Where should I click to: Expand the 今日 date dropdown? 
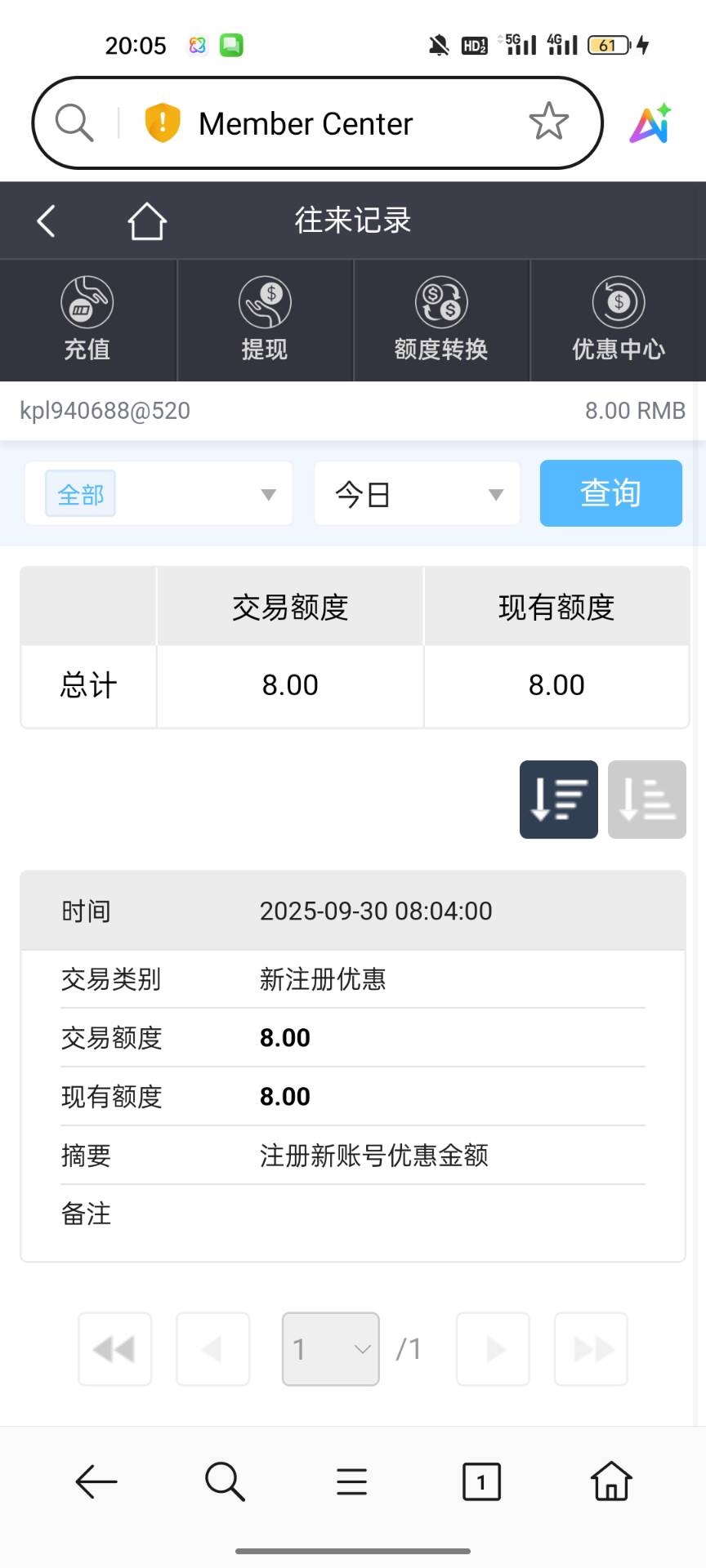pos(417,494)
